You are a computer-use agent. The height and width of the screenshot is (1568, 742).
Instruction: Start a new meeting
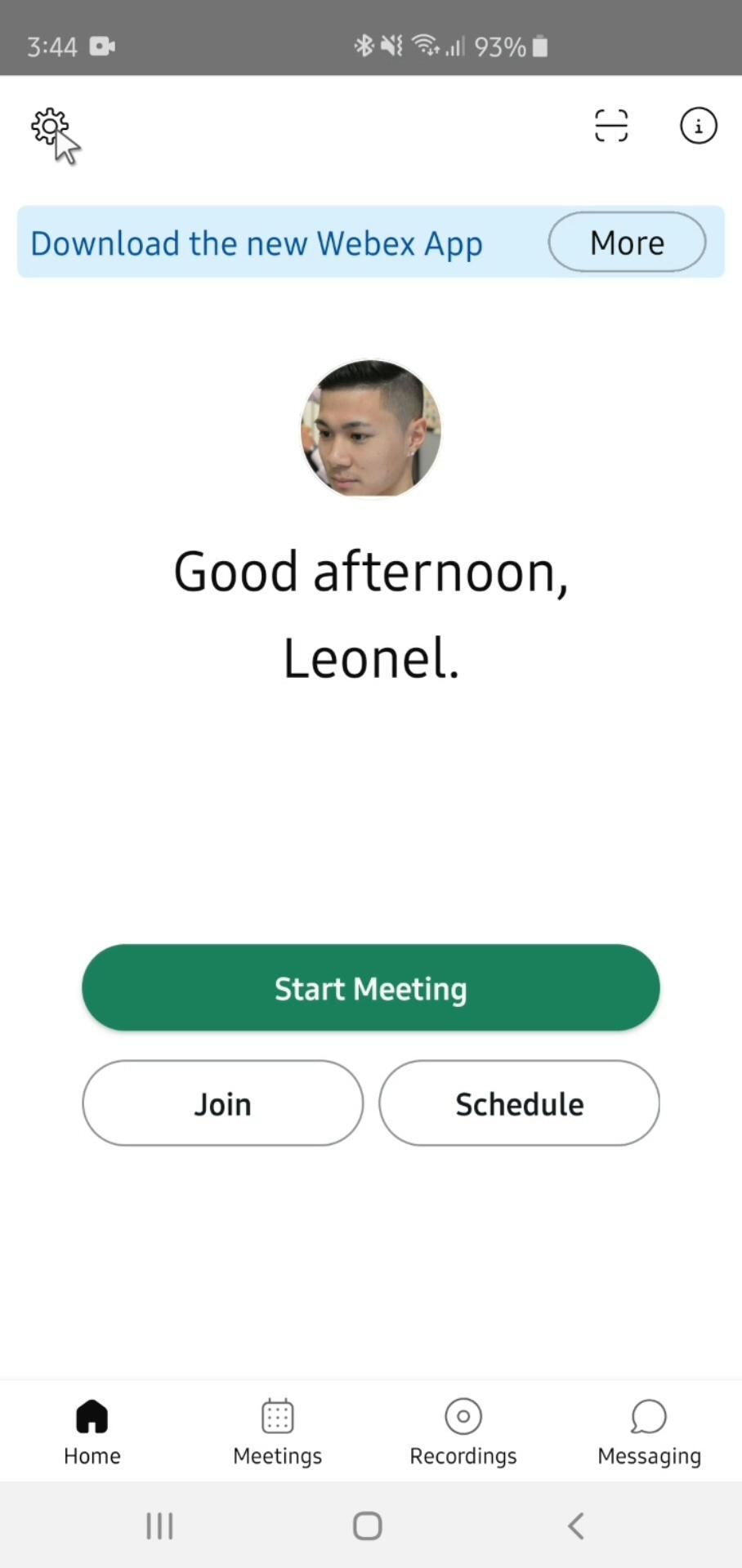371,988
